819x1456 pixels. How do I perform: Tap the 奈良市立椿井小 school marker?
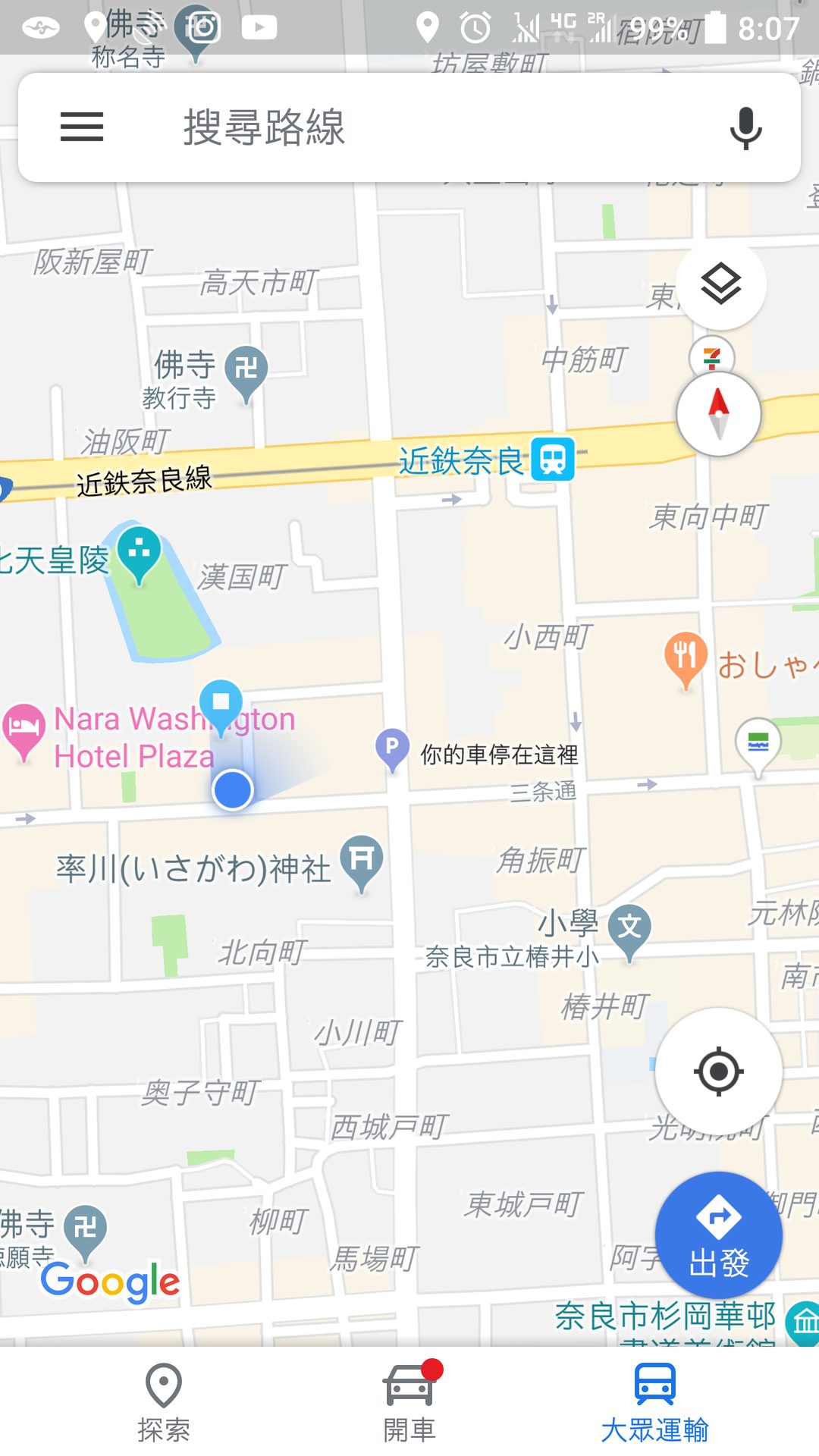[x=629, y=928]
